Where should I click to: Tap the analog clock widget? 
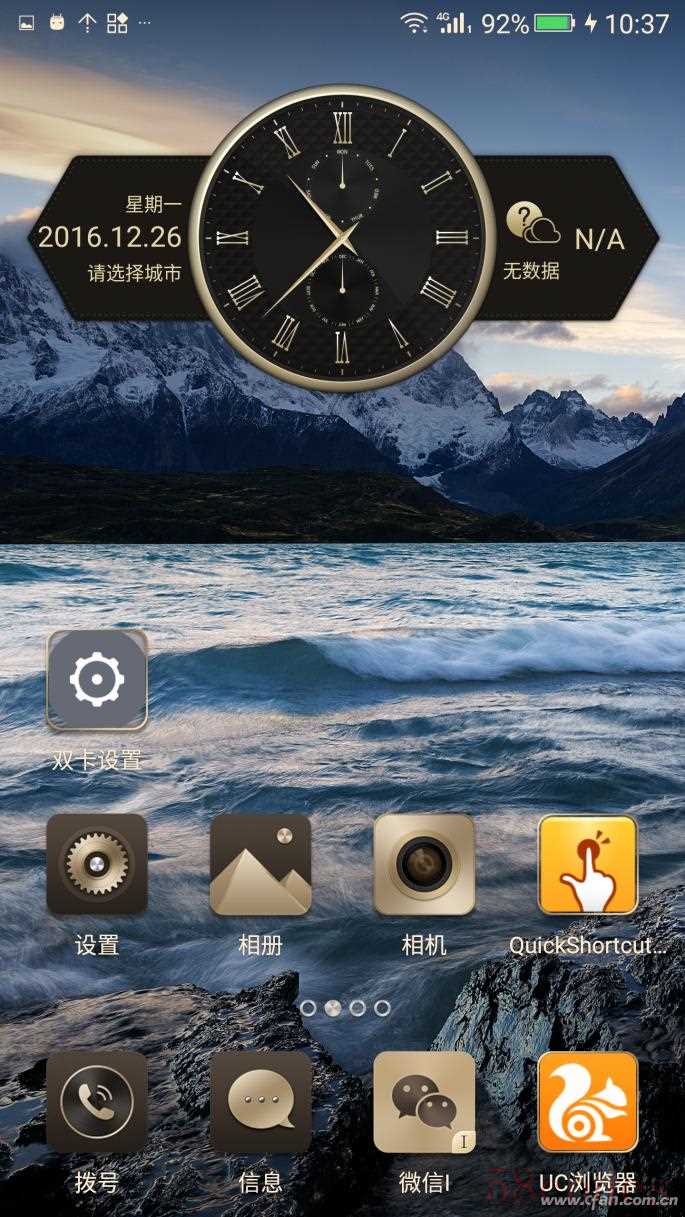342,238
